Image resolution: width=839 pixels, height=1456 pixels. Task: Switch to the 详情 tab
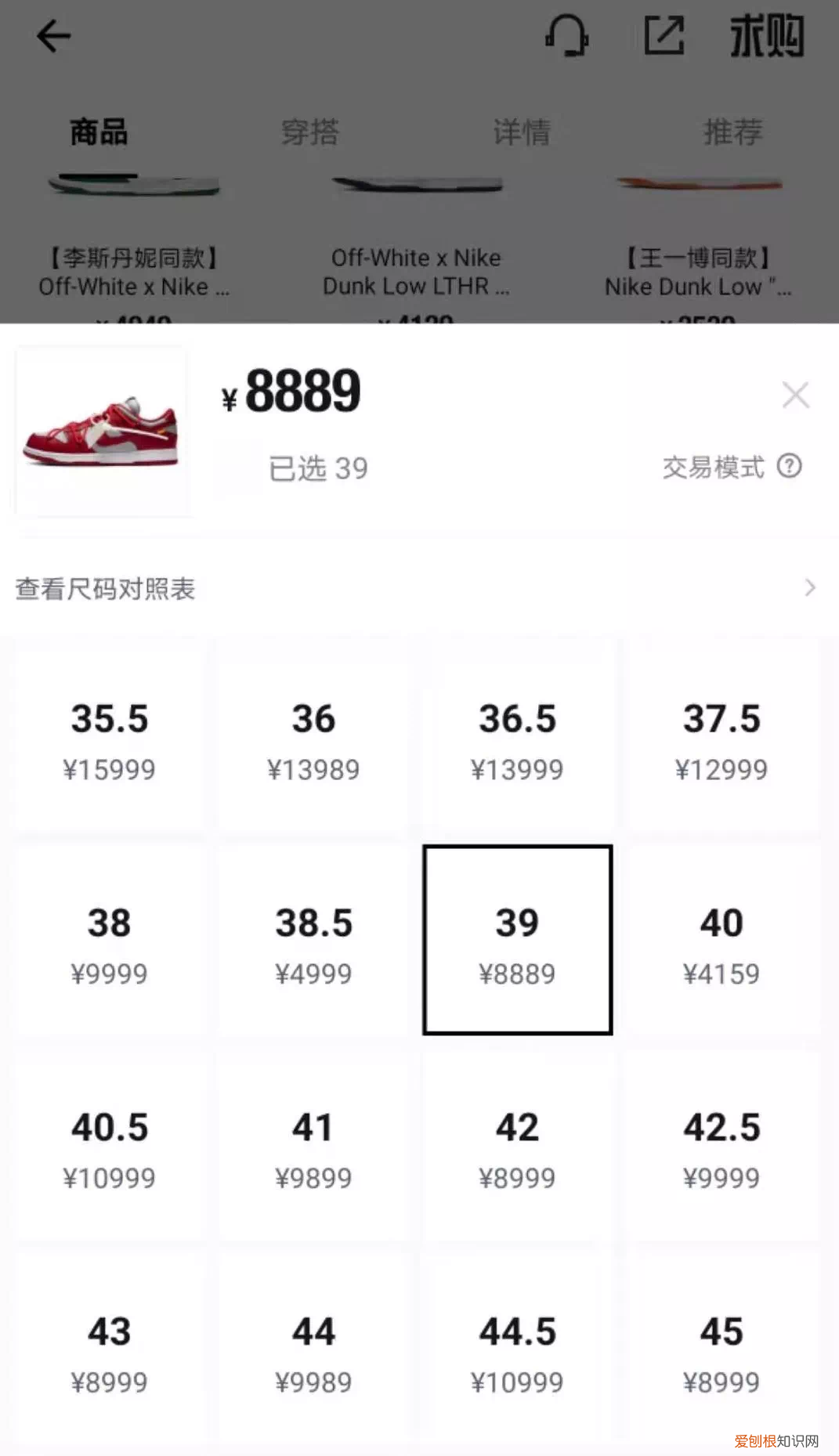coord(521,132)
